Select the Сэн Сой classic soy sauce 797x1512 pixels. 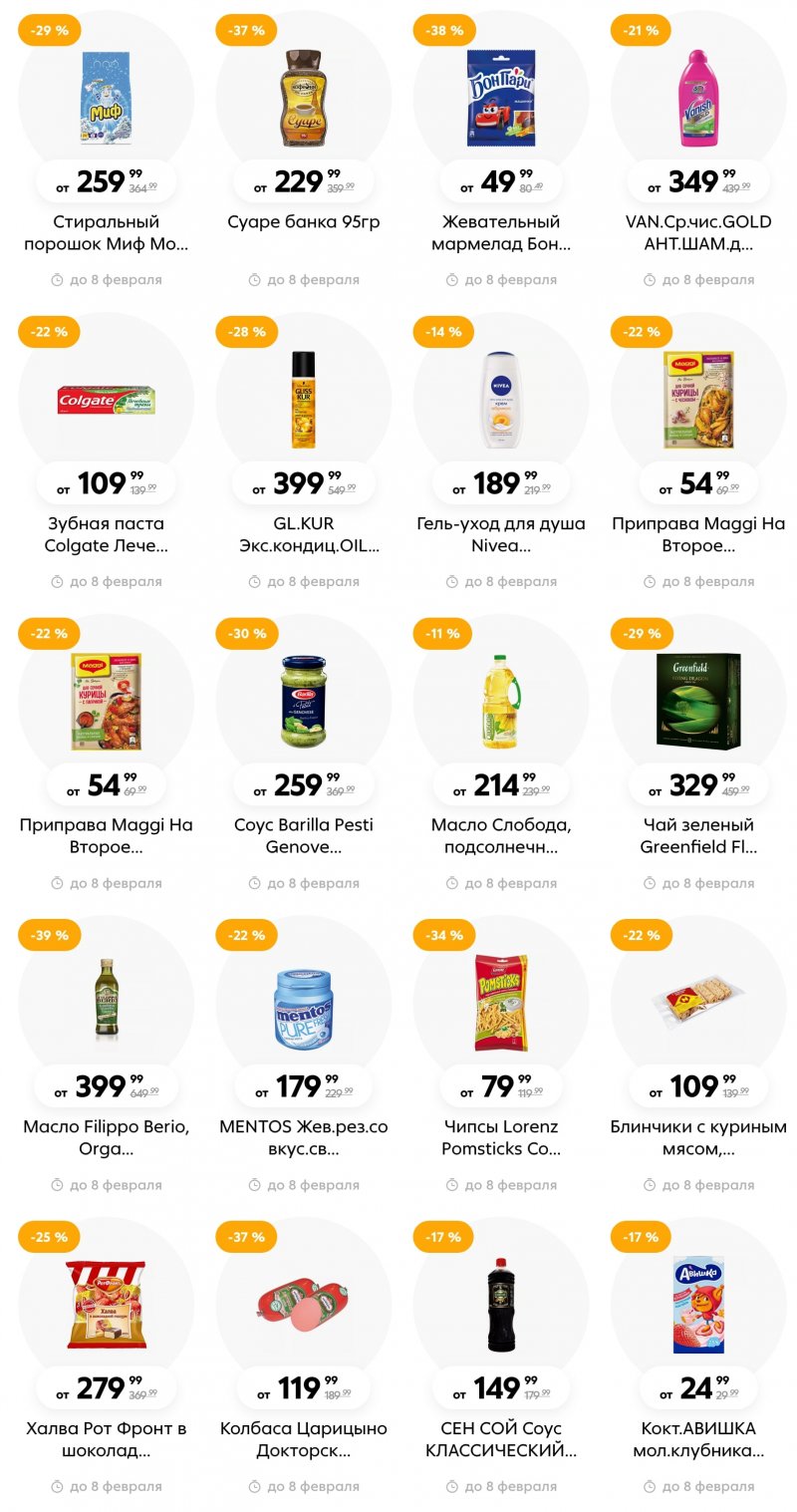(500, 1305)
